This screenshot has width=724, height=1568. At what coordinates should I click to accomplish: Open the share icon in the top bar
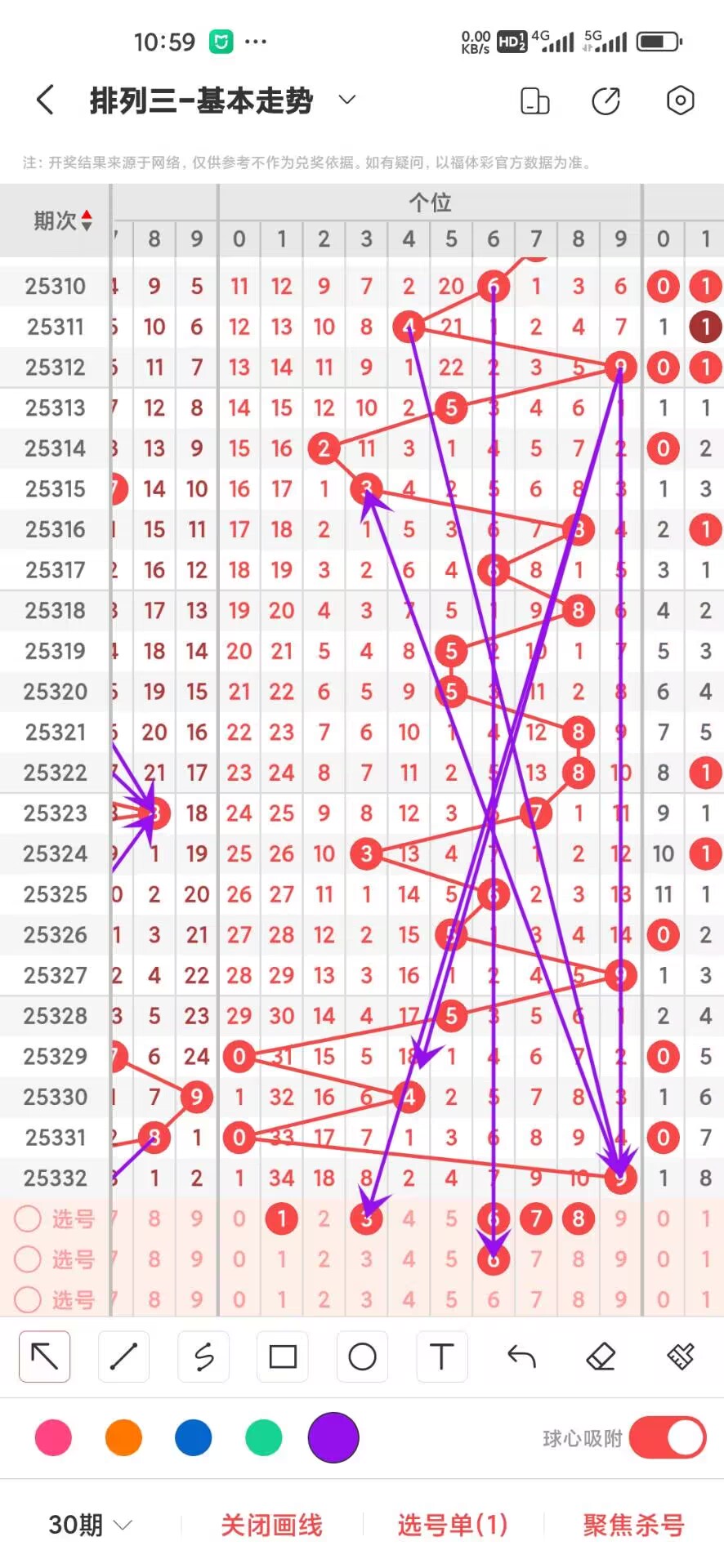point(606,101)
